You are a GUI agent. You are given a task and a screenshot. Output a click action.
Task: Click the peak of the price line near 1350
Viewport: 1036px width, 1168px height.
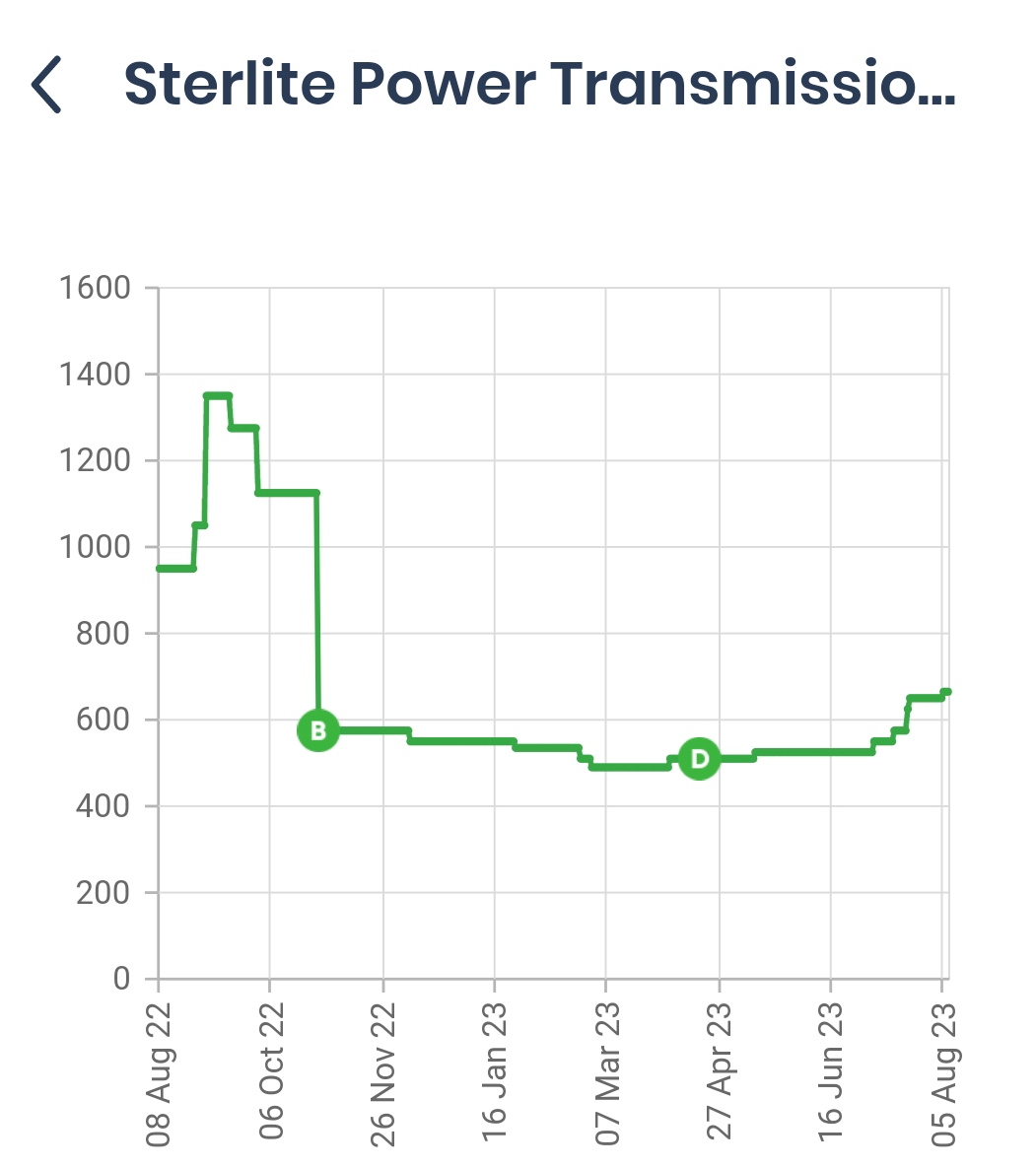(x=217, y=394)
